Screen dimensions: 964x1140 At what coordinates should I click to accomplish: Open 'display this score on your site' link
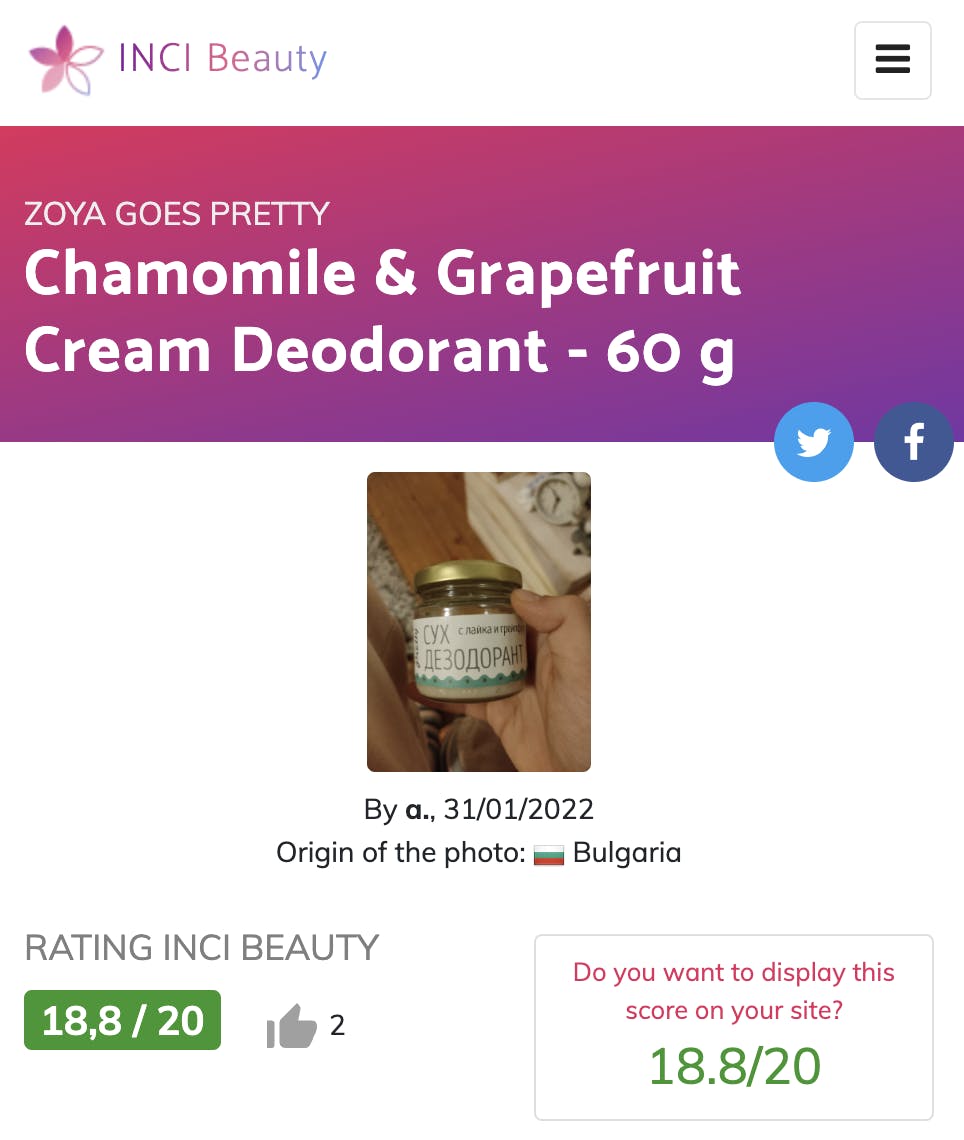click(733, 990)
